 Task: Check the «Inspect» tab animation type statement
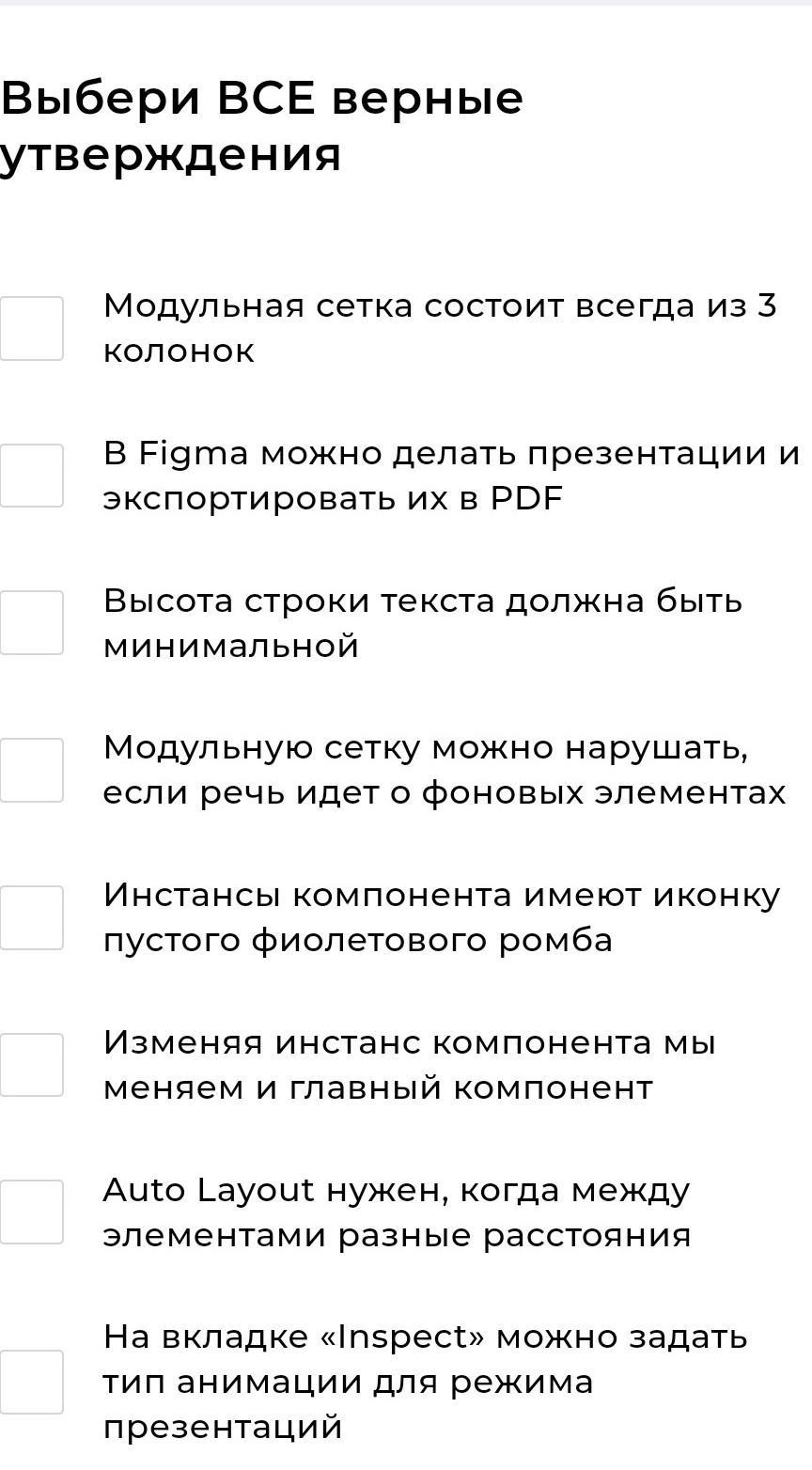(x=31, y=1382)
